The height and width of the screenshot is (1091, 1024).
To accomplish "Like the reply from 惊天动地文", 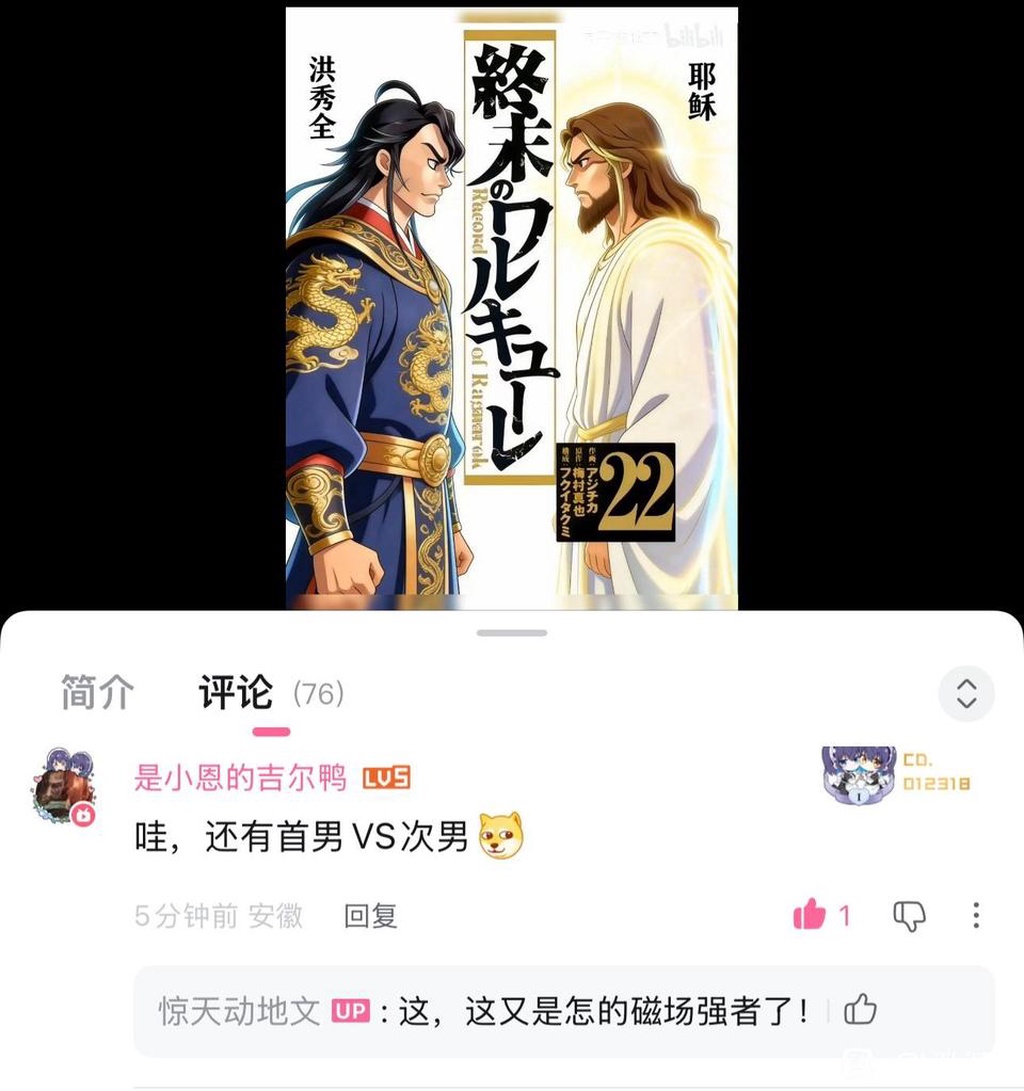I will click(x=860, y=1011).
